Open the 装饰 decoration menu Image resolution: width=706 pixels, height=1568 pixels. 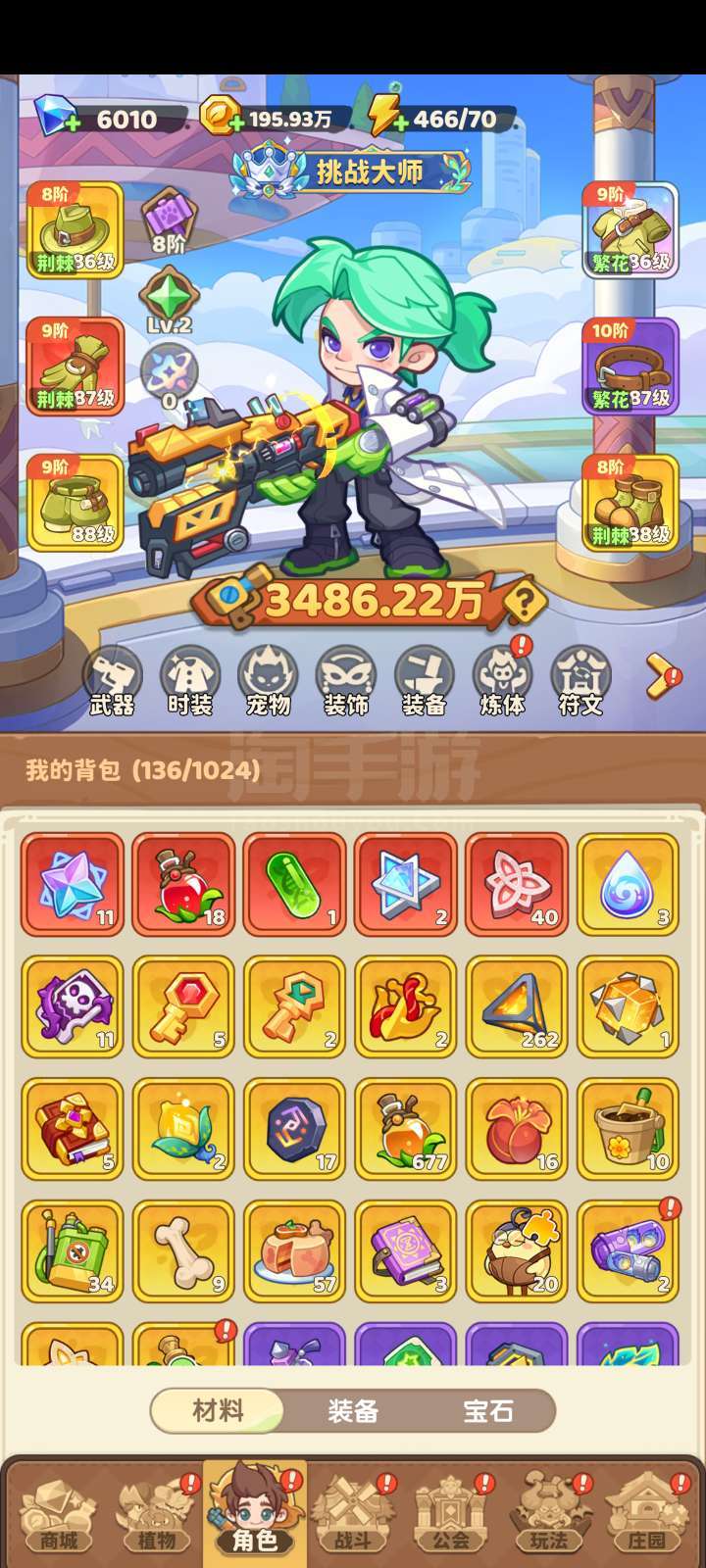pyautogui.click(x=347, y=681)
